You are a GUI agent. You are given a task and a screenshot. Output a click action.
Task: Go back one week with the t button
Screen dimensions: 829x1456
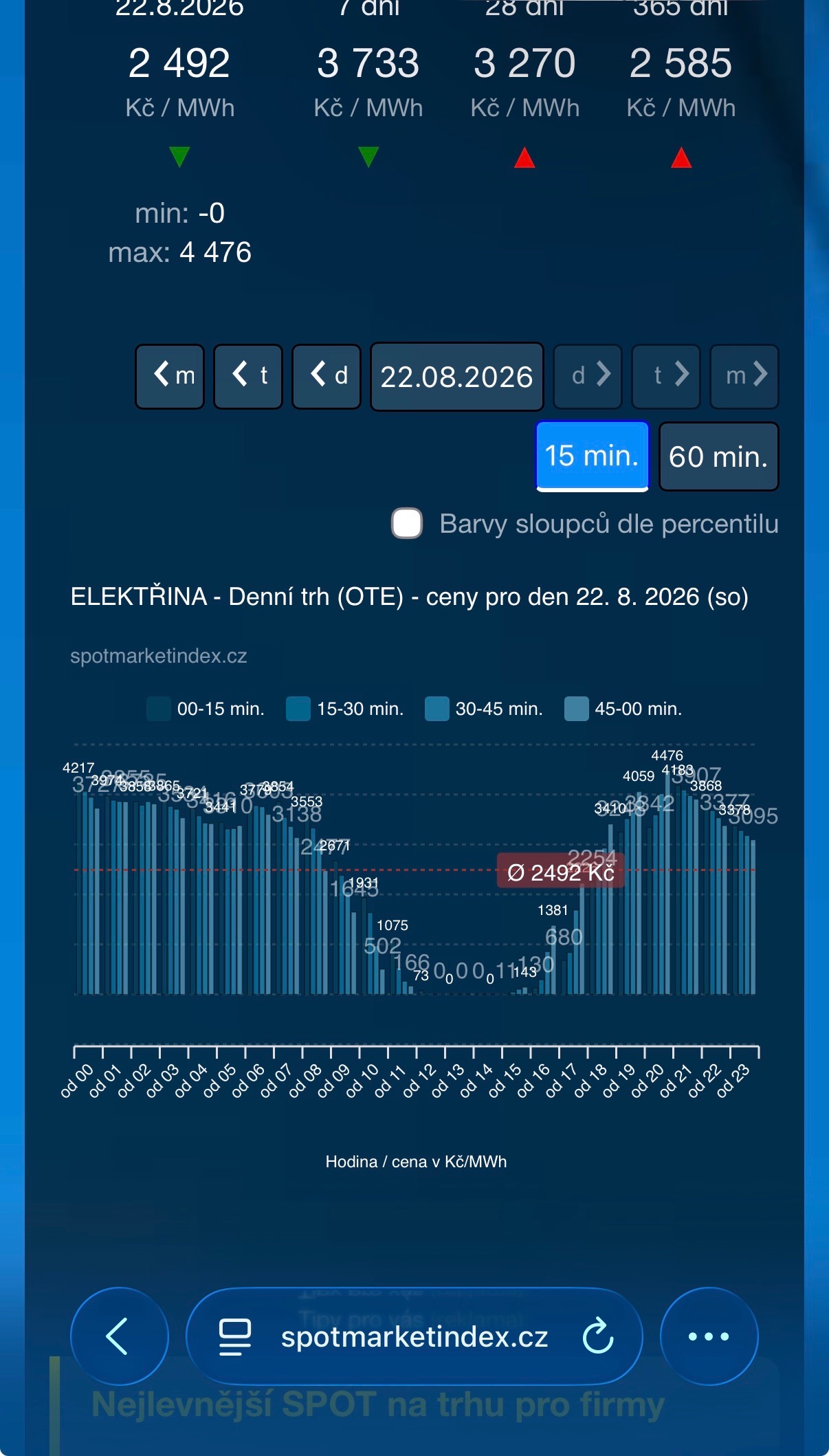[x=248, y=377]
